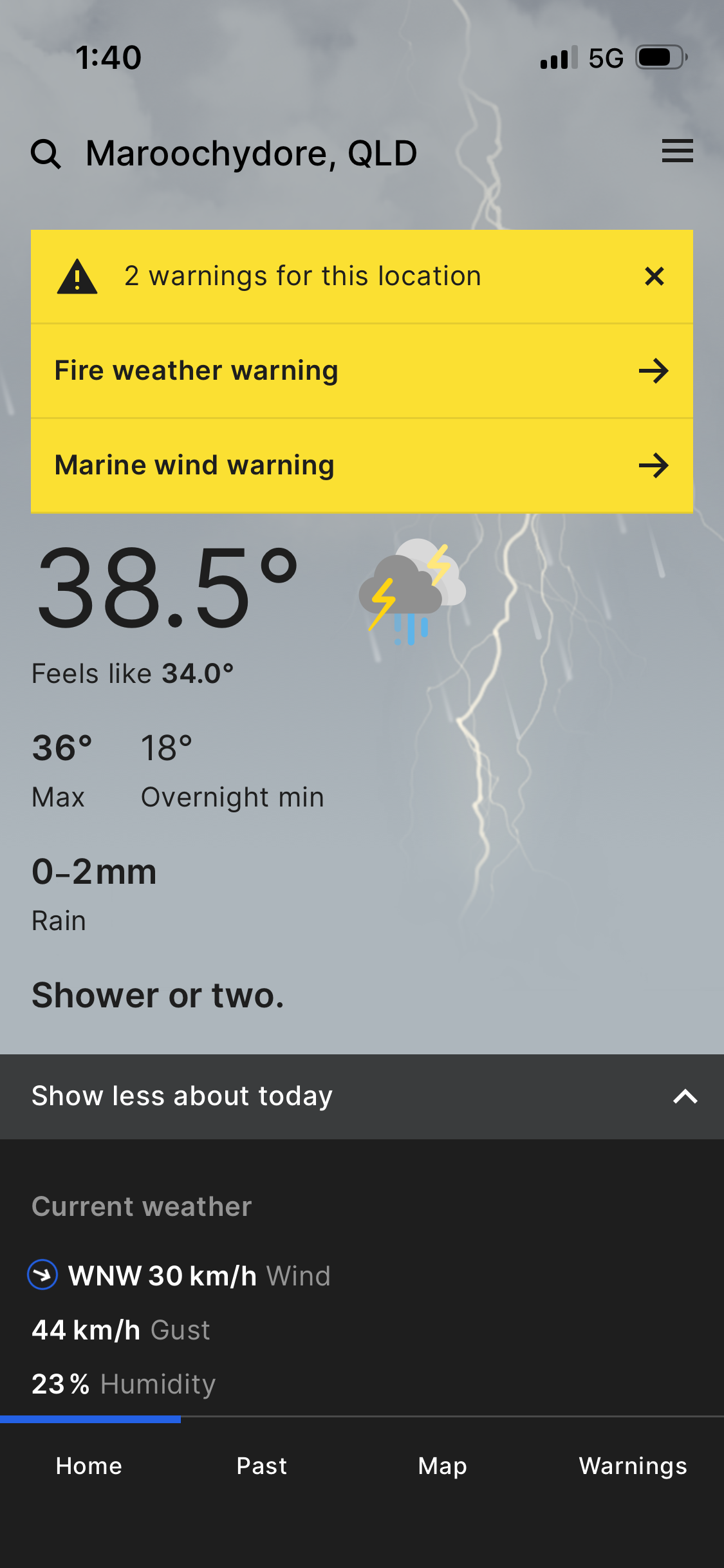Switch to the Past tab
Viewport: 724px width, 1568px height.
pos(261,1466)
